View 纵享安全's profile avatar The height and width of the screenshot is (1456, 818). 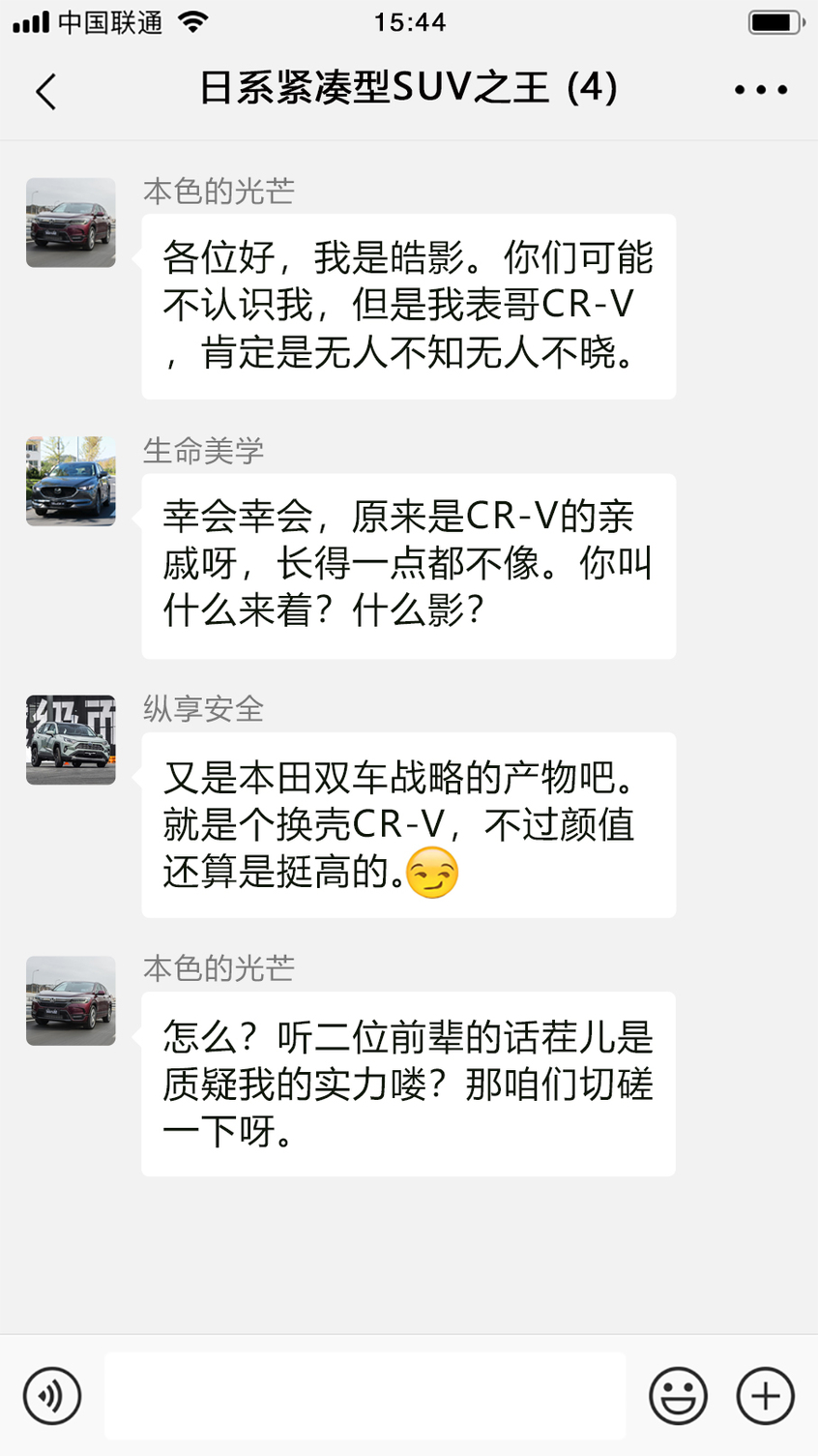coord(71,740)
